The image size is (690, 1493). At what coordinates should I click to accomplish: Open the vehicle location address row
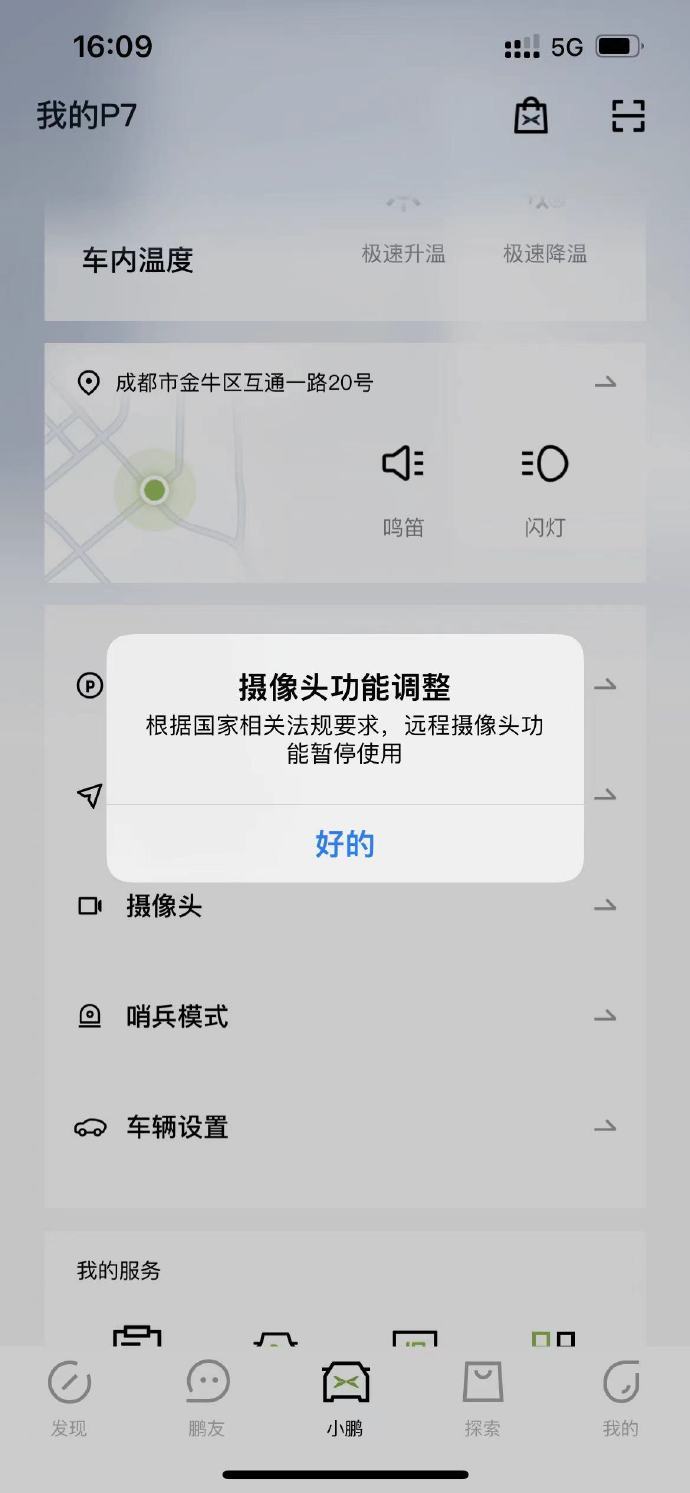(345, 382)
